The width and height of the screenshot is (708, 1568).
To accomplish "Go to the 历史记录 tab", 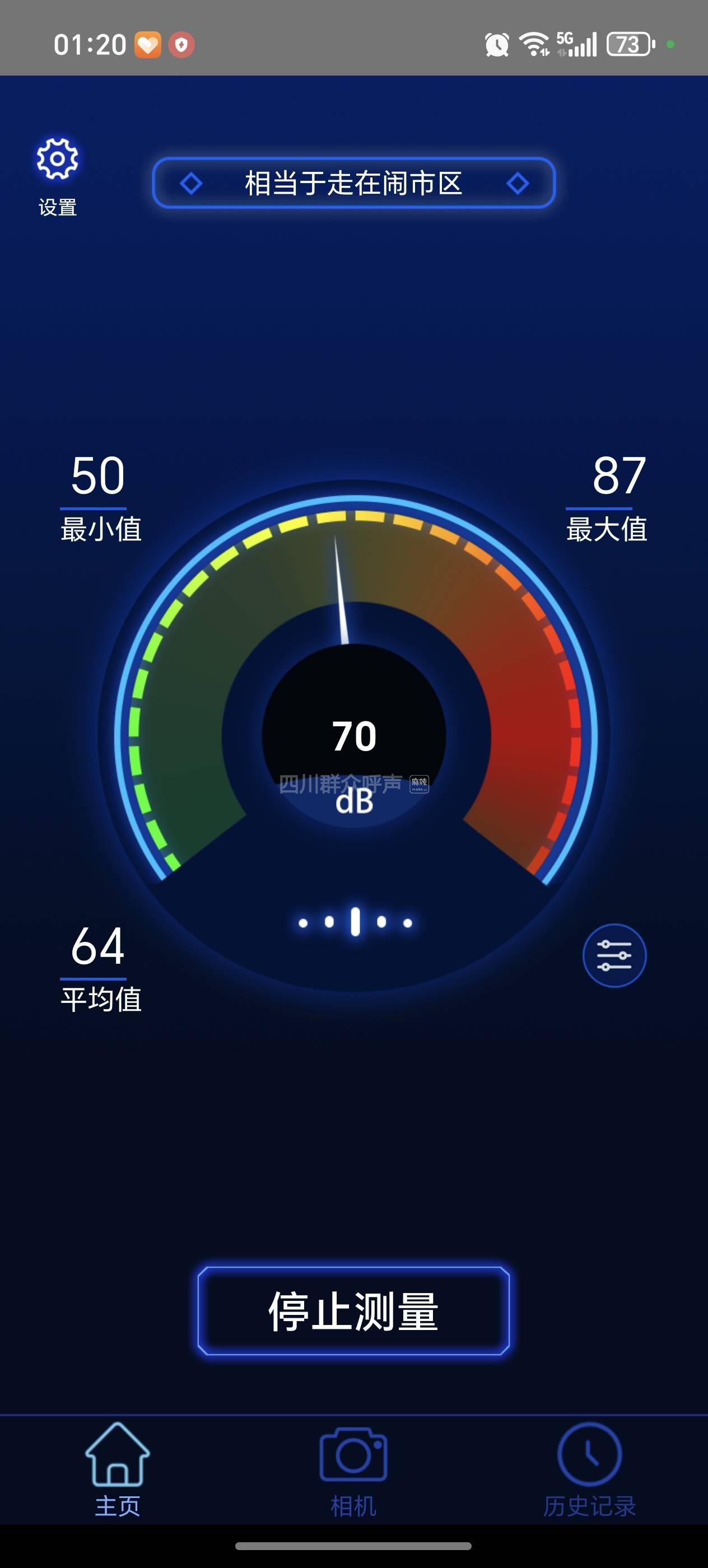I will point(589,1469).
